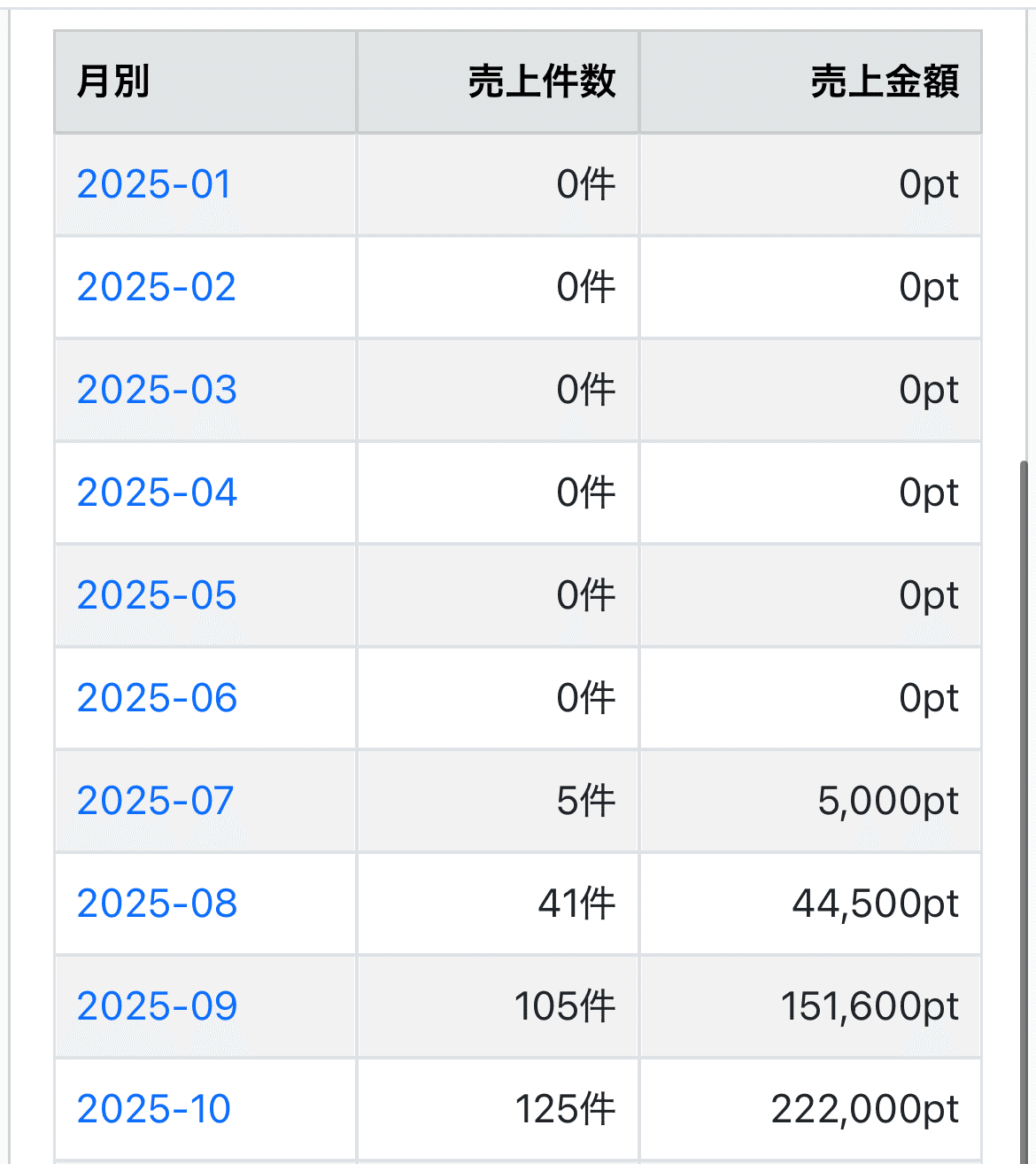Click the 売上件数 column header

click(x=544, y=81)
